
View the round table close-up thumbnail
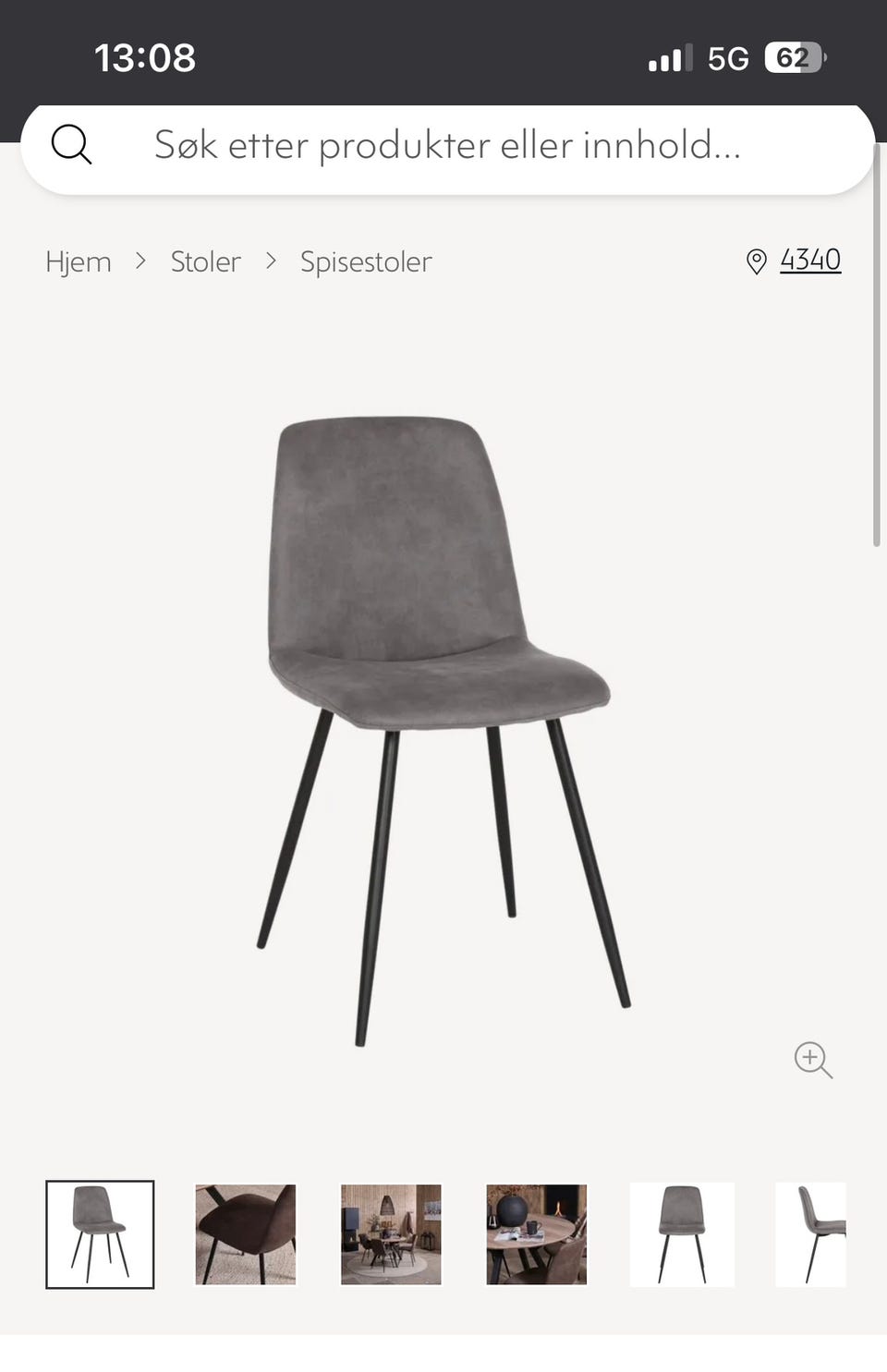point(537,1234)
